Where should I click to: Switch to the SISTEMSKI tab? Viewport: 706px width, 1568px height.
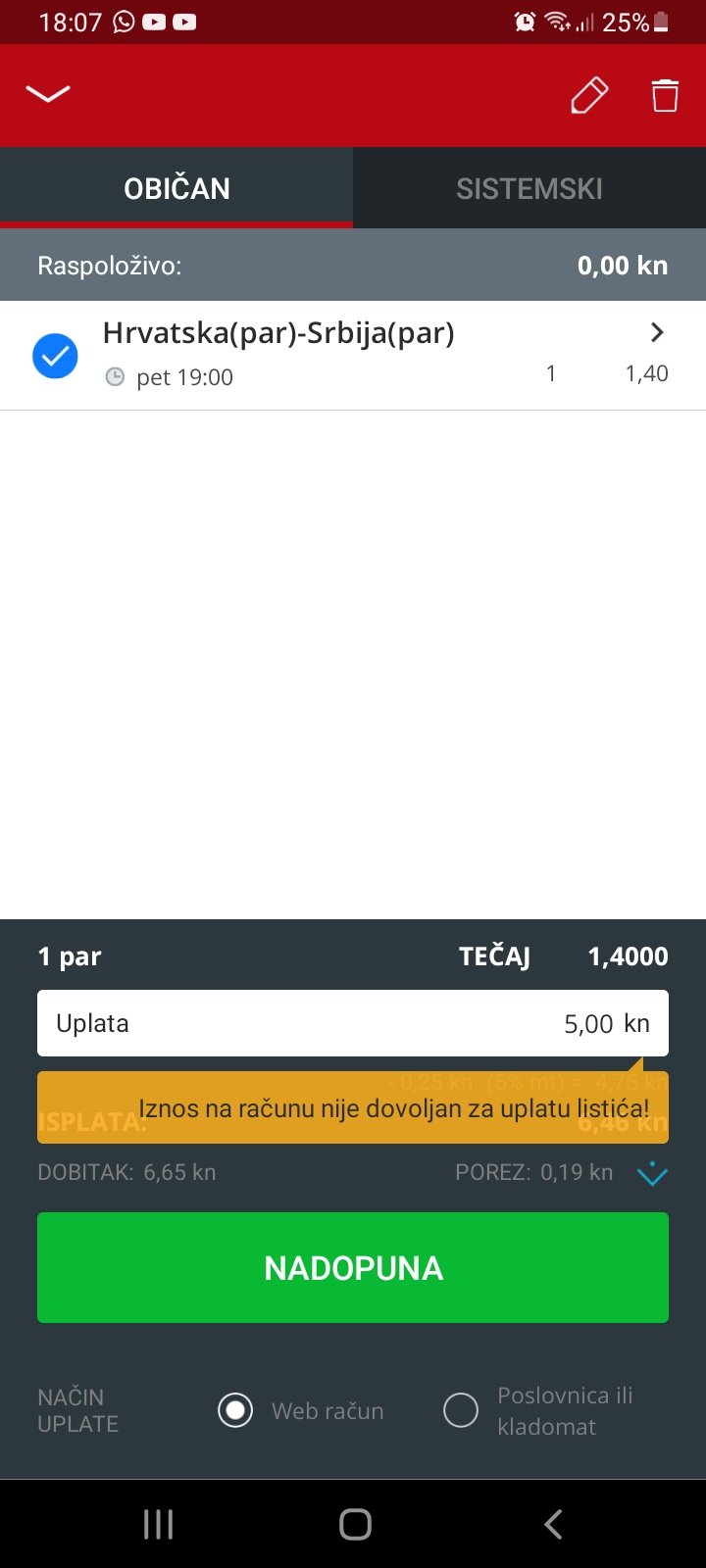point(529,188)
